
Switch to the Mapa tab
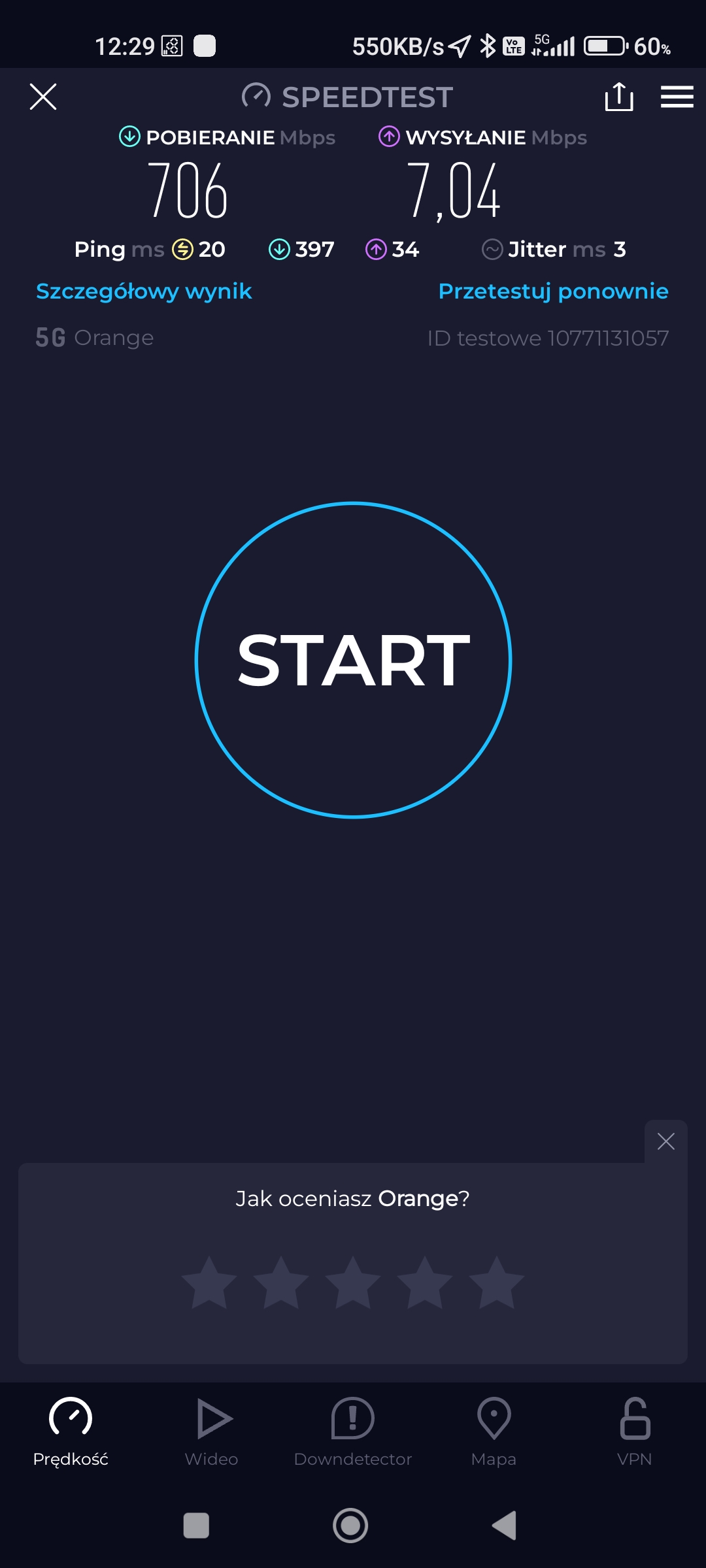[x=494, y=1432]
